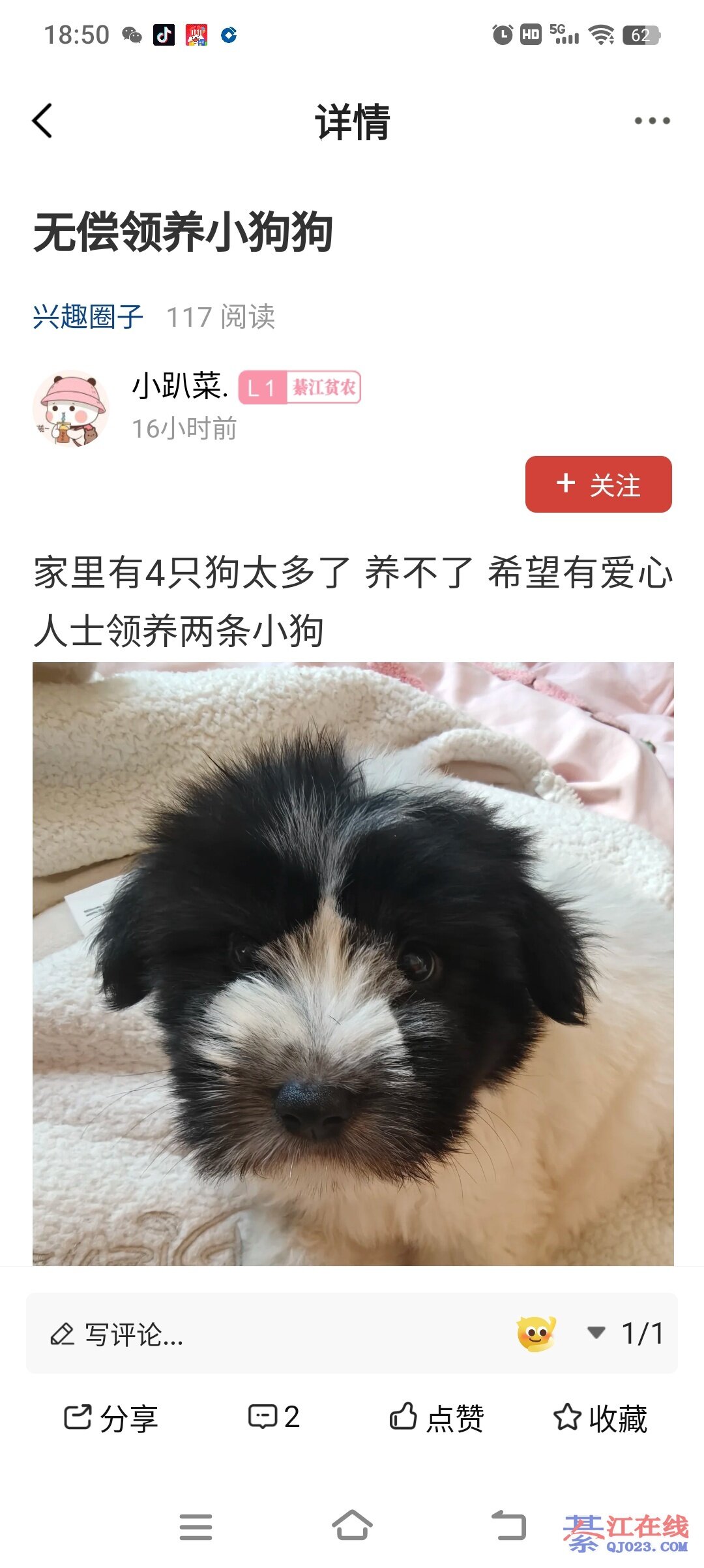The width and height of the screenshot is (704, 1568).
Task: Share this post via 分享
Action: pos(111,1418)
